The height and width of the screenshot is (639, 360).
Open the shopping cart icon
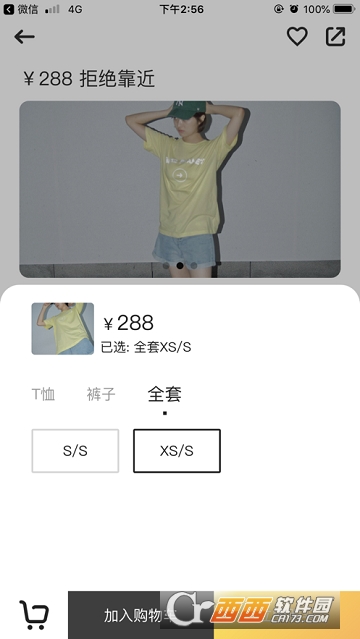[x=34, y=615]
